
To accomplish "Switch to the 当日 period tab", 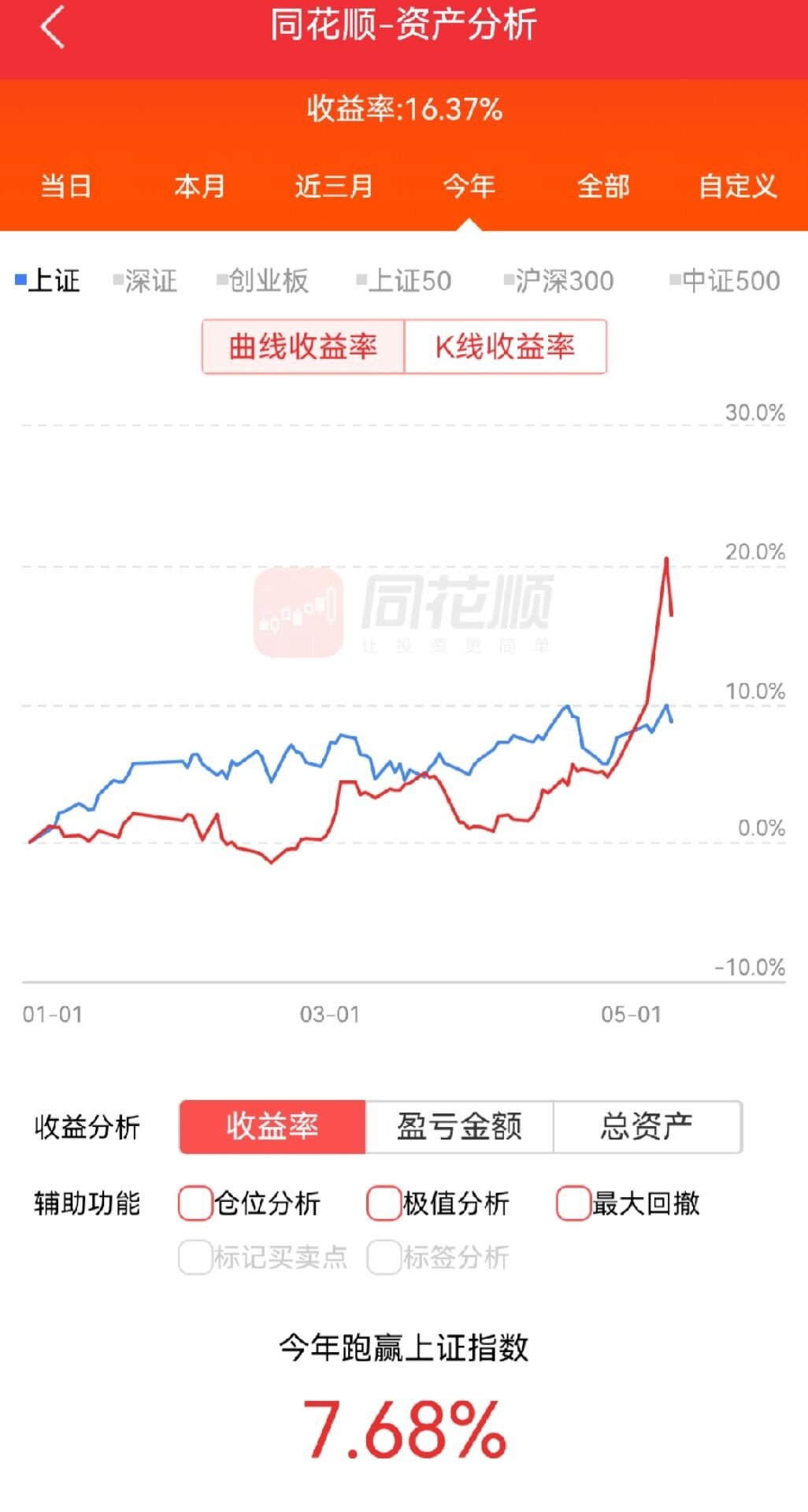I will coord(66,187).
